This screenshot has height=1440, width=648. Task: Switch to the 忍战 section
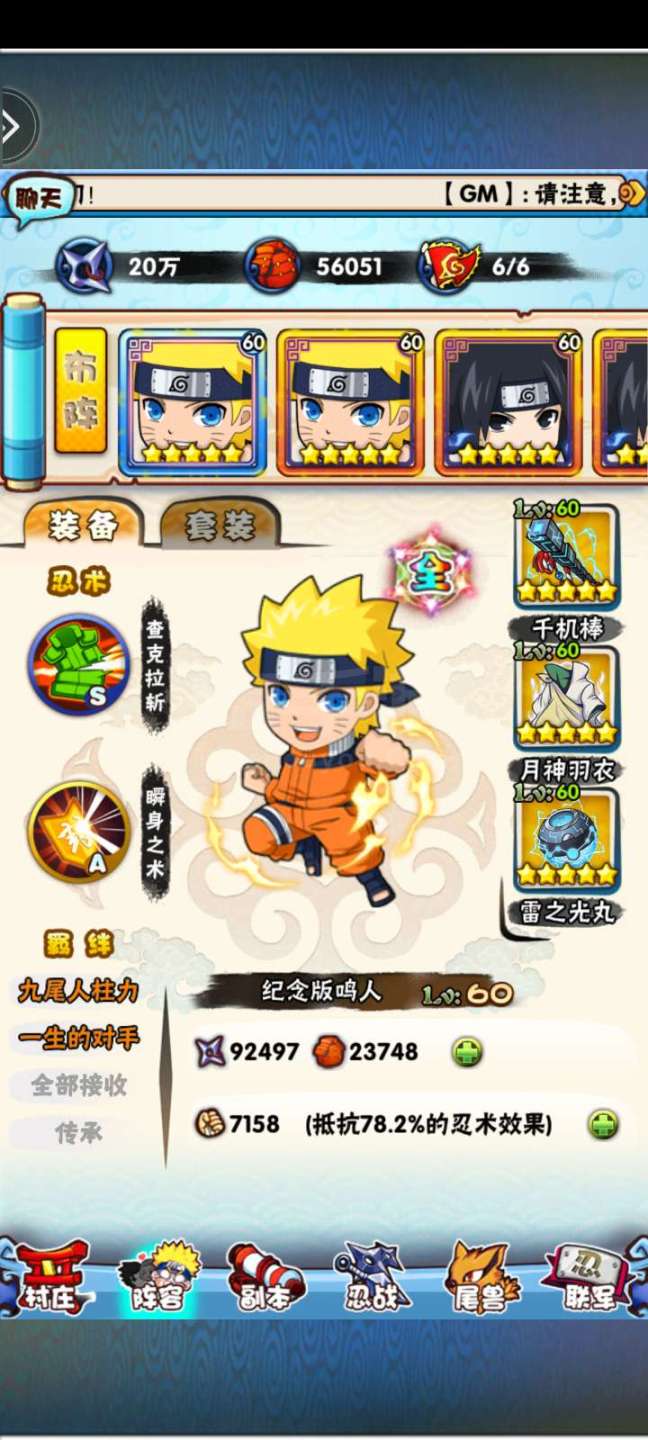pos(373,1277)
